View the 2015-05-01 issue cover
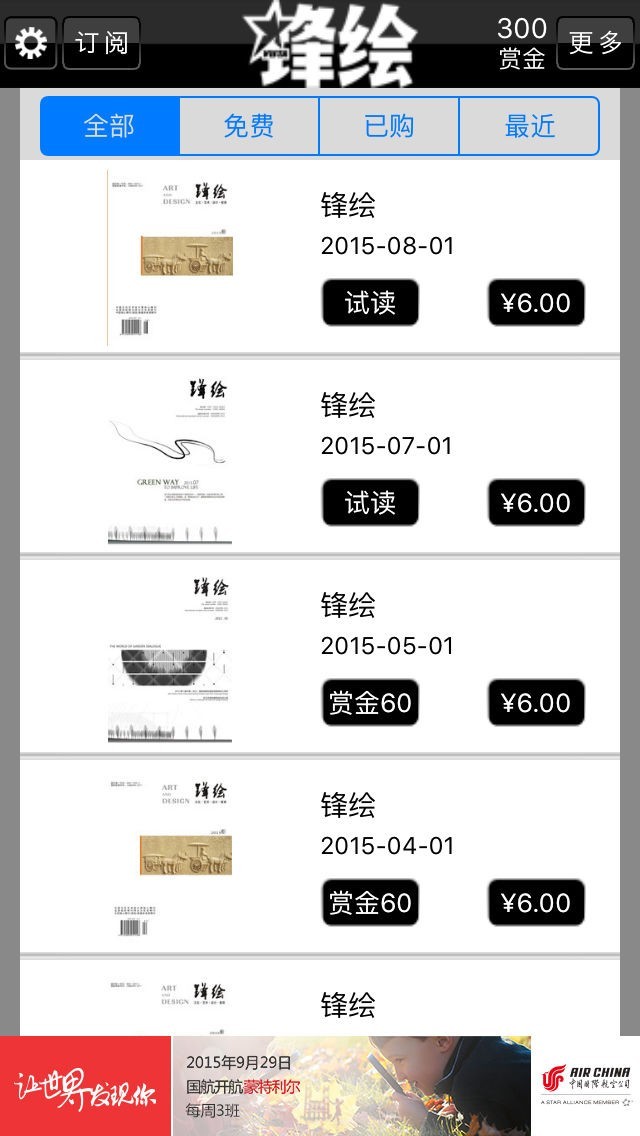 pyautogui.click(x=170, y=659)
